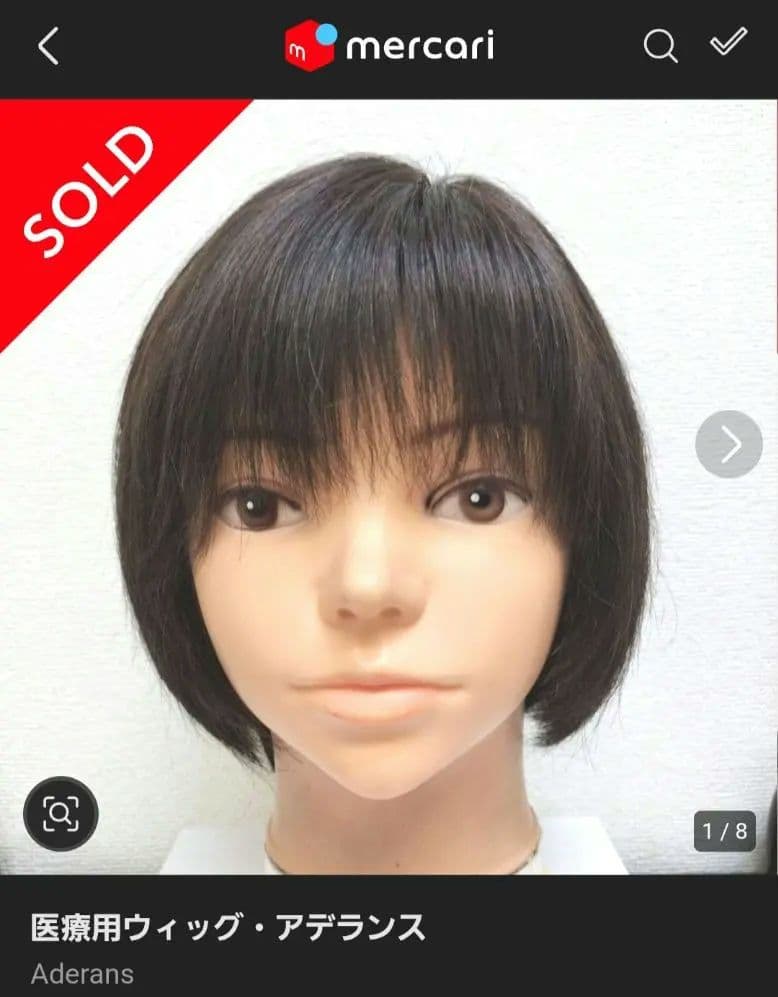The image size is (778, 997).
Task: Search by image with the camera-scan icon
Action: tap(61, 814)
